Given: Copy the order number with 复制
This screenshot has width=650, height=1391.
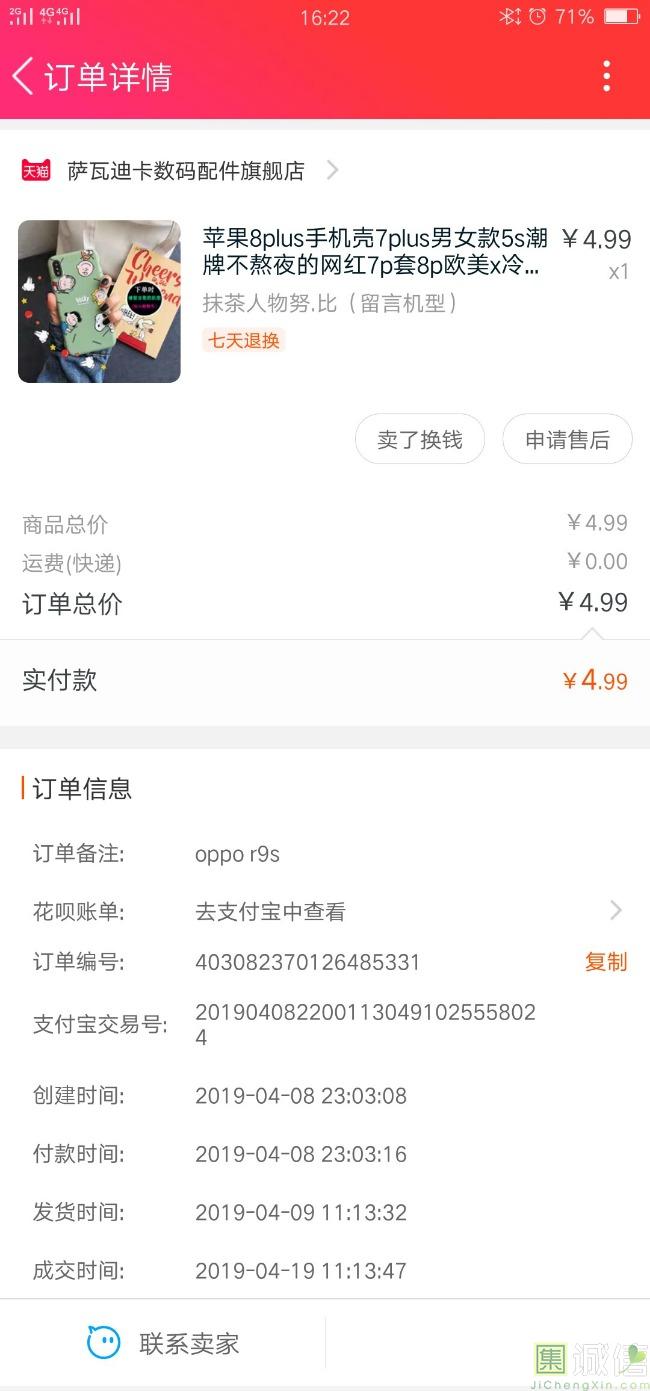Looking at the screenshot, I should click(605, 962).
